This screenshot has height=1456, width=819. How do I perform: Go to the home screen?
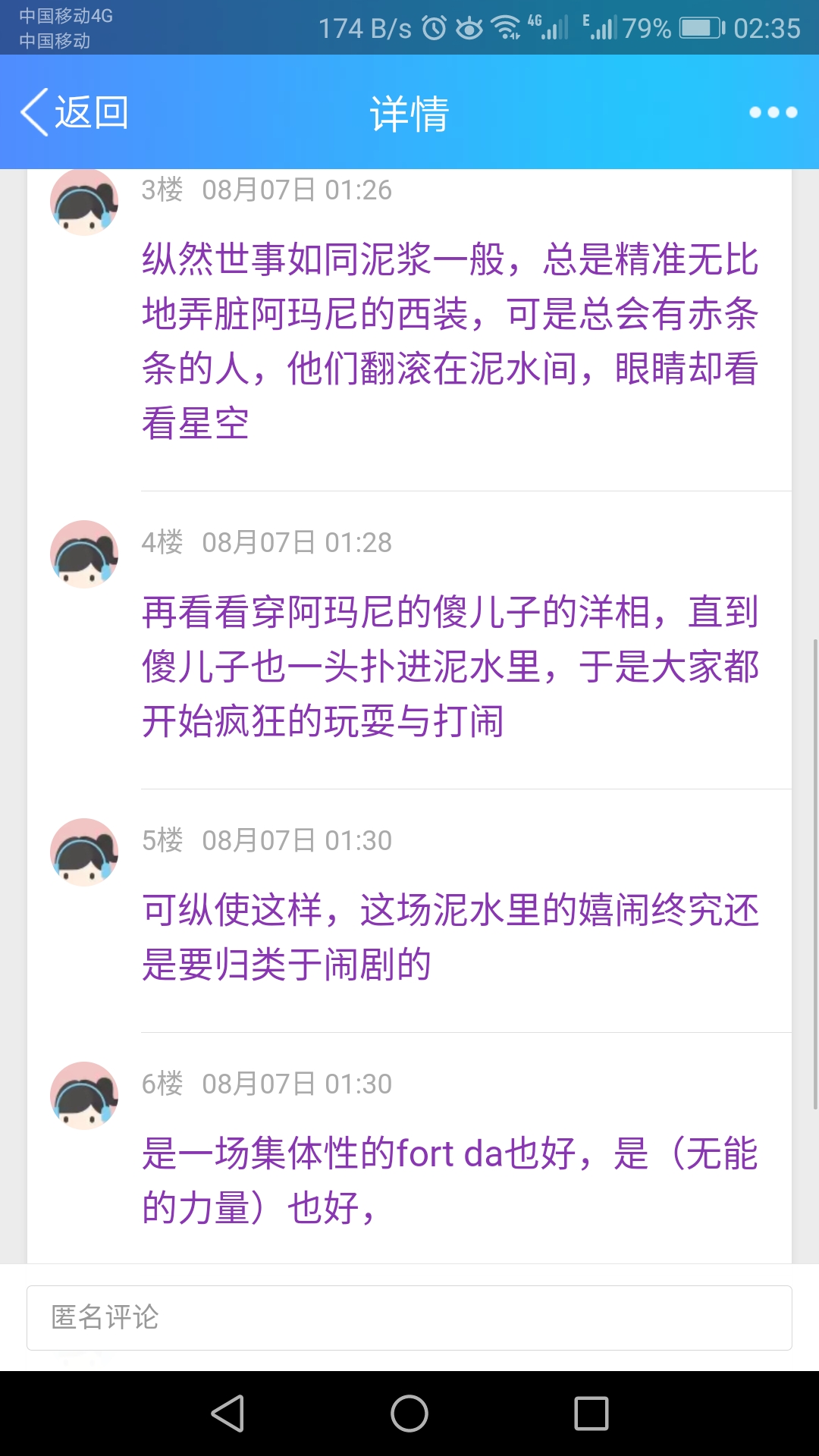pyautogui.click(x=409, y=1414)
